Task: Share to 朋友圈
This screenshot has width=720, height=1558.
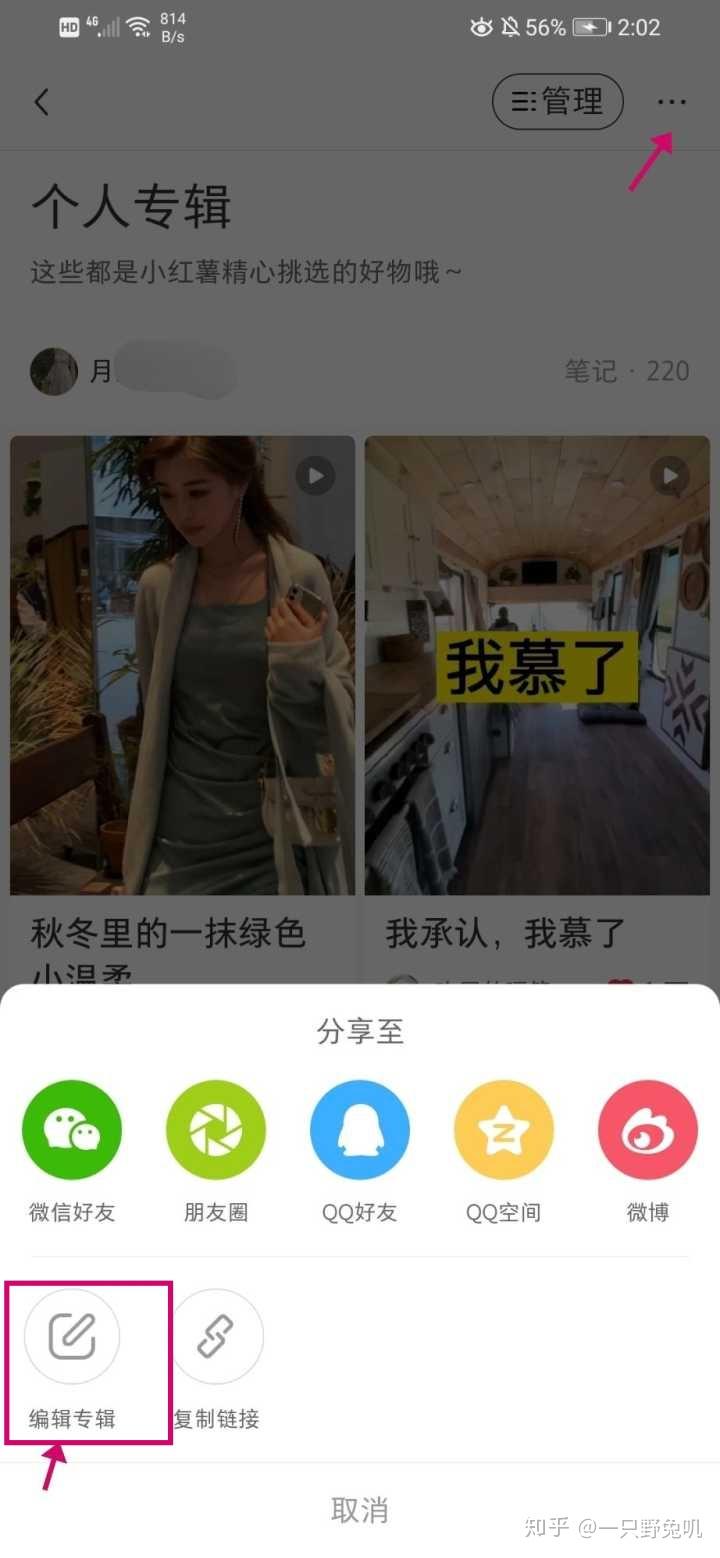Action: [x=216, y=1130]
